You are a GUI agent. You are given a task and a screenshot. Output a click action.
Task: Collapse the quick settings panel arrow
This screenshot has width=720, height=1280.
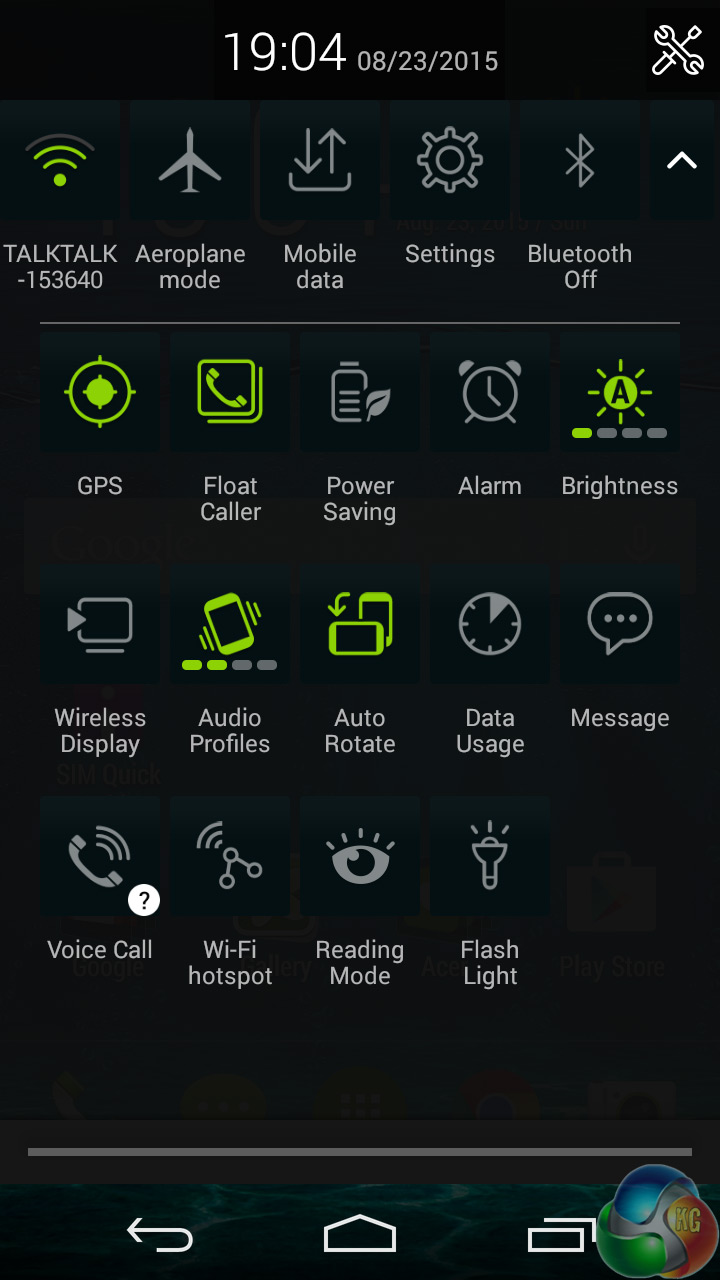click(x=682, y=160)
